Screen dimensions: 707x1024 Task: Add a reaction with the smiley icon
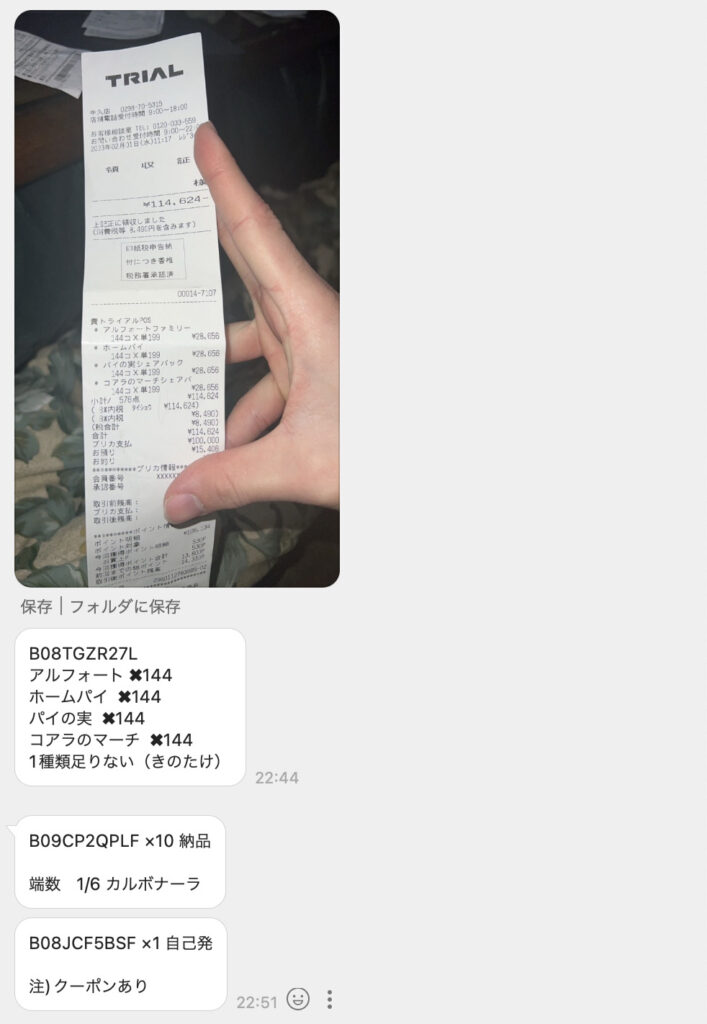[298, 998]
